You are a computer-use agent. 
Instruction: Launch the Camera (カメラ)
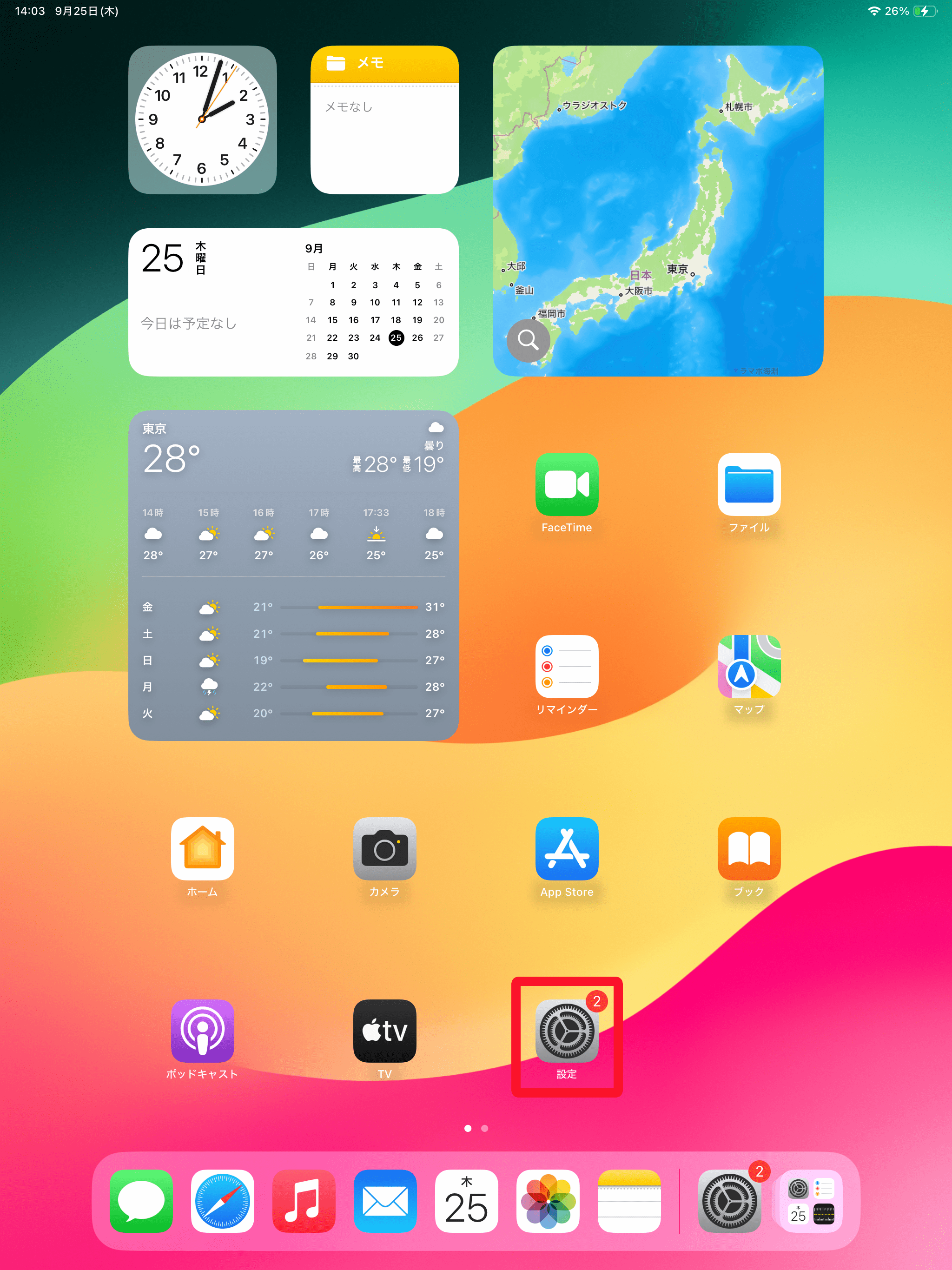click(384, 848)
